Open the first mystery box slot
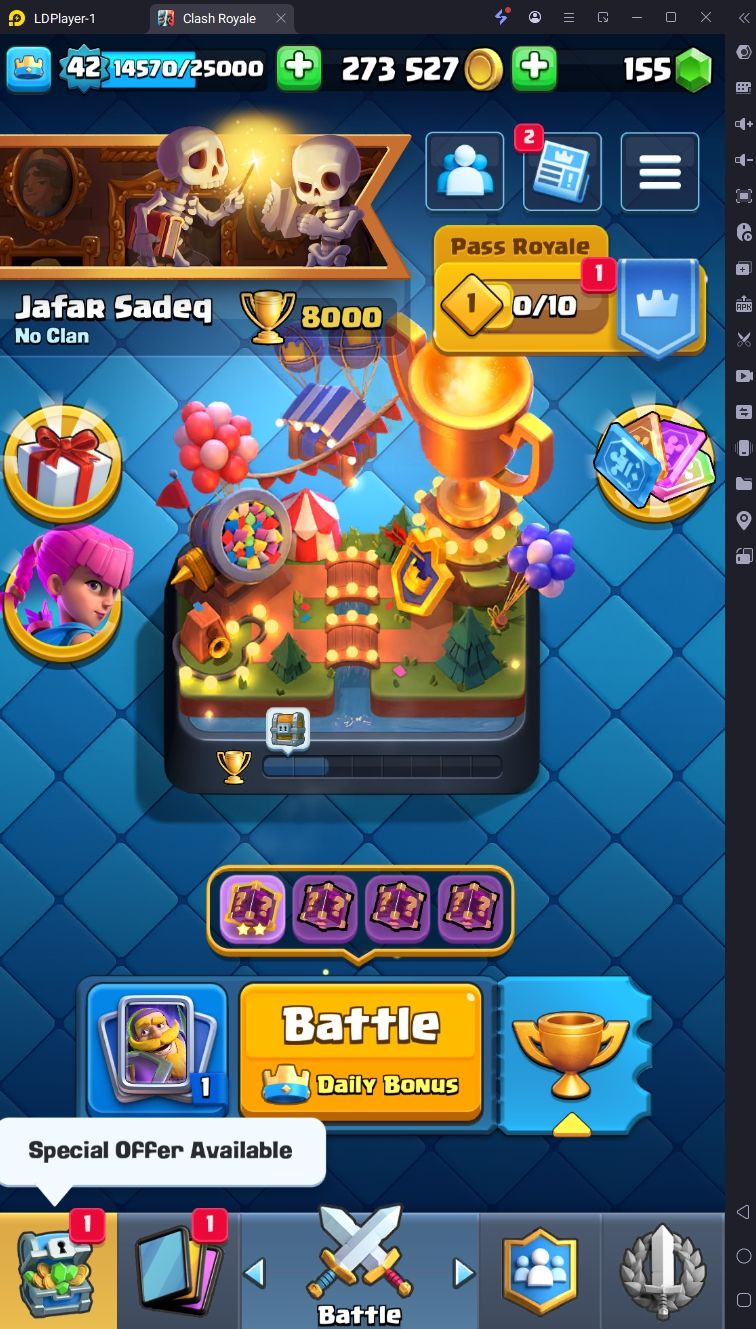Viewport: 756px width, 1329px height. 252,909
